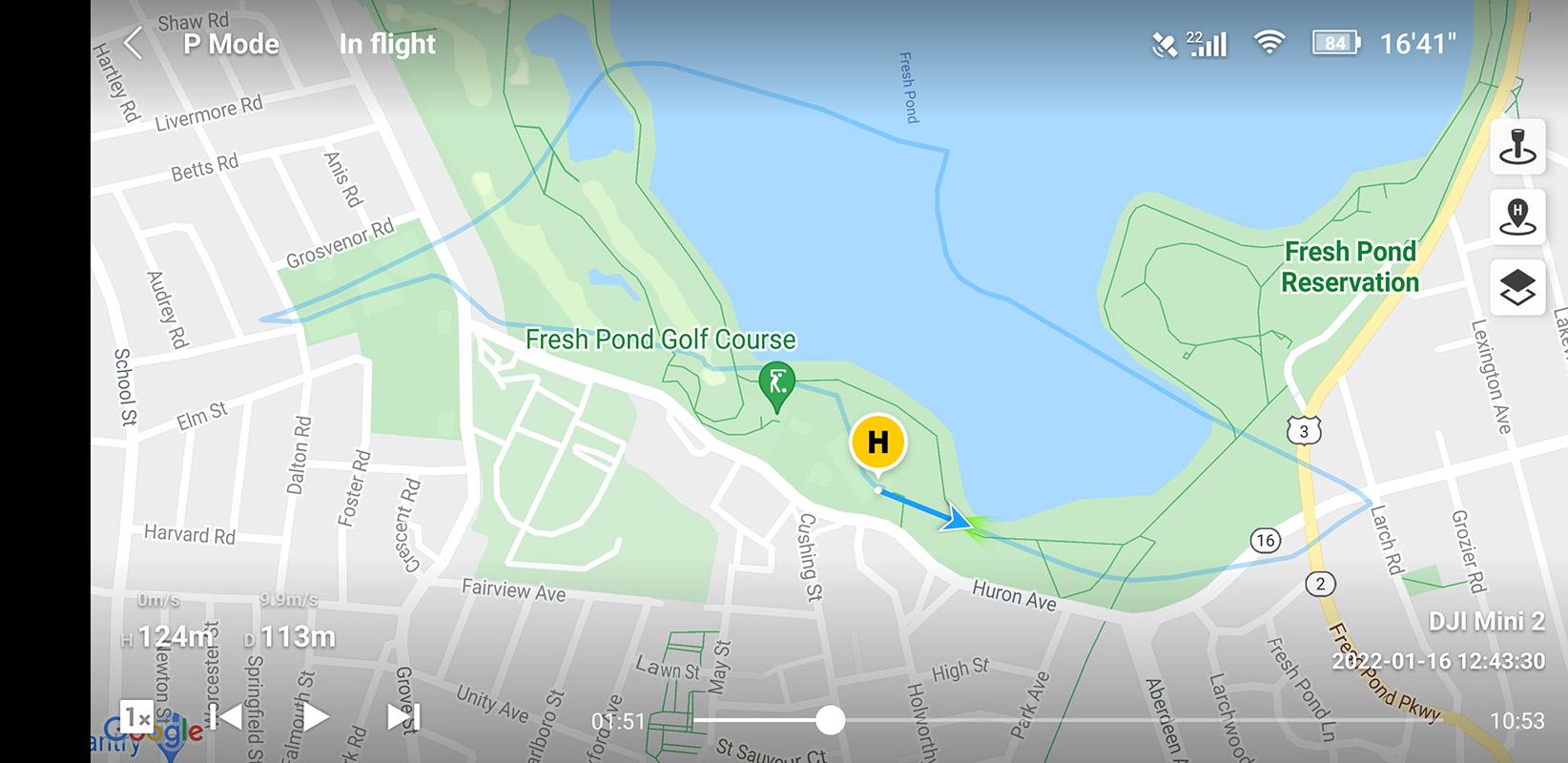Viewport: 1568px width, 763px height.
Task: Go back from flight record playback
Action: 133,43
